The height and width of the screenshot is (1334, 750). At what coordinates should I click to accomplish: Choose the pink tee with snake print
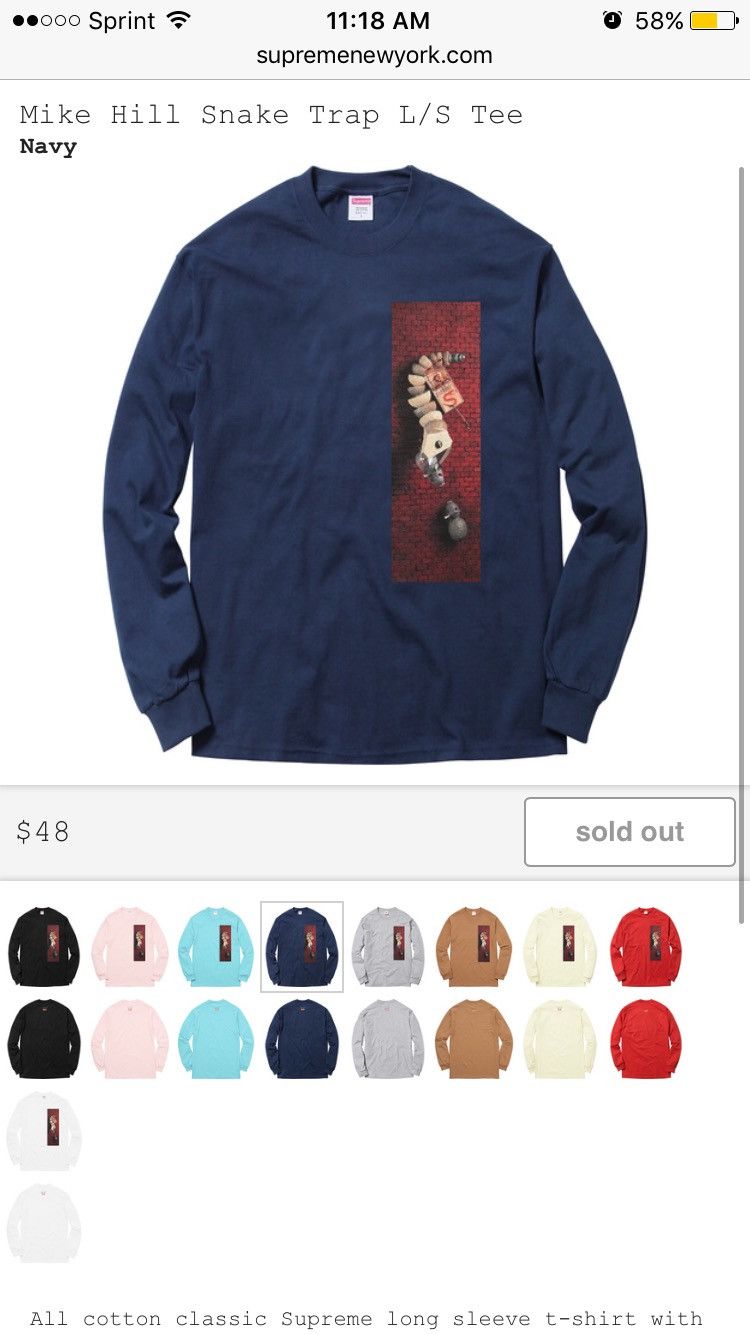(x=130, y=946)
